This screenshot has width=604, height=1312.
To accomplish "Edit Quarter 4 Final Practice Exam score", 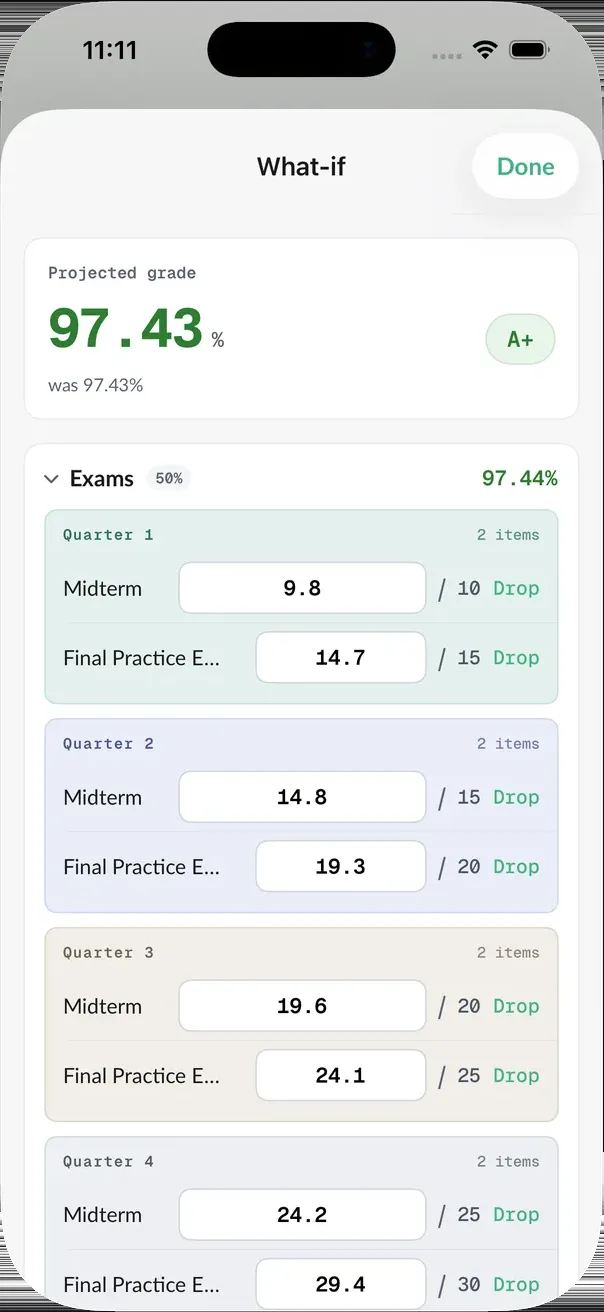I will pos(341,1285).
